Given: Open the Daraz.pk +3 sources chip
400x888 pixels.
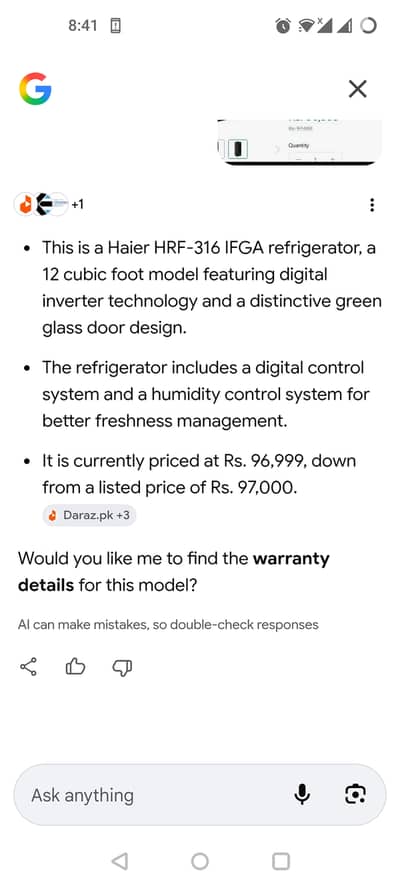Looking at the screenshot, I should pos(90,516).
